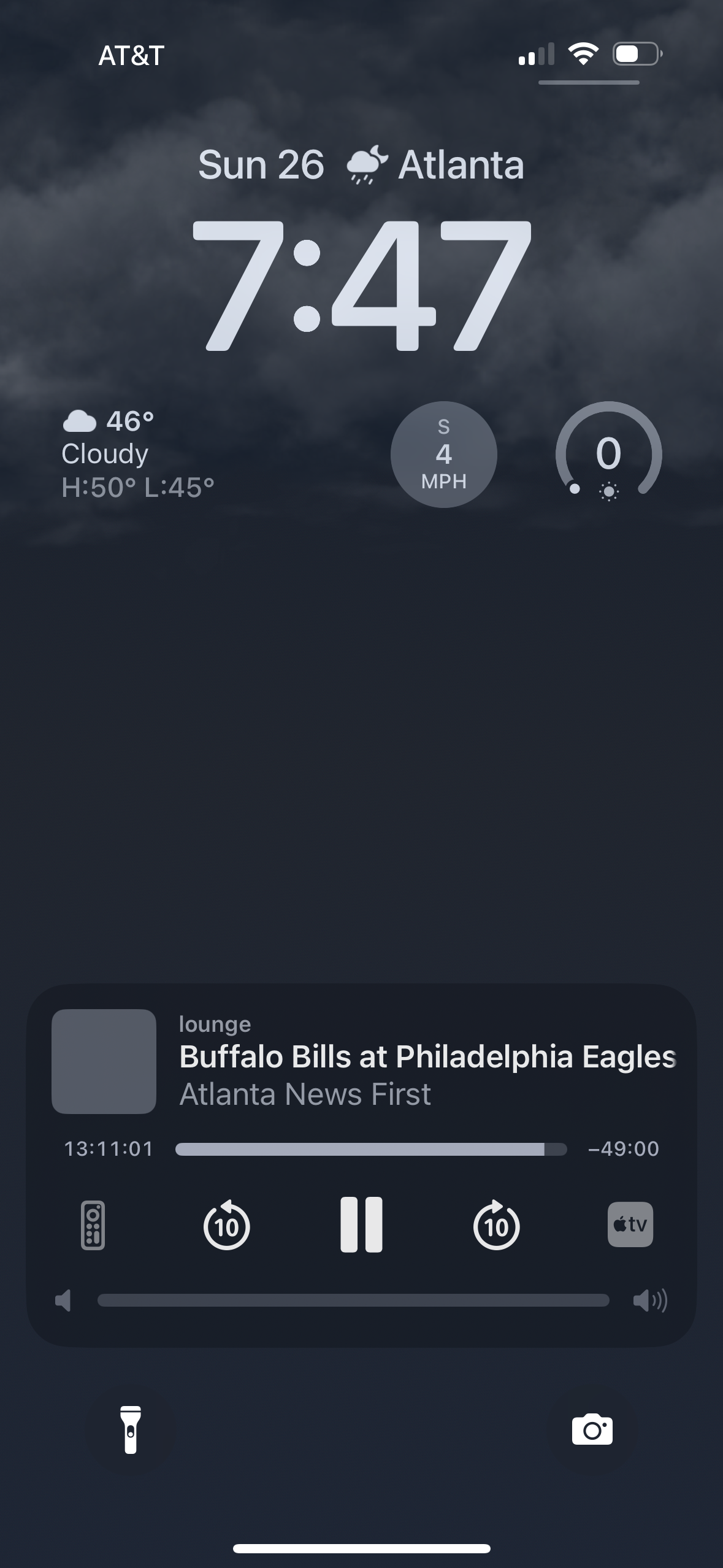Tap the volume slider track

click(353, 1300)
